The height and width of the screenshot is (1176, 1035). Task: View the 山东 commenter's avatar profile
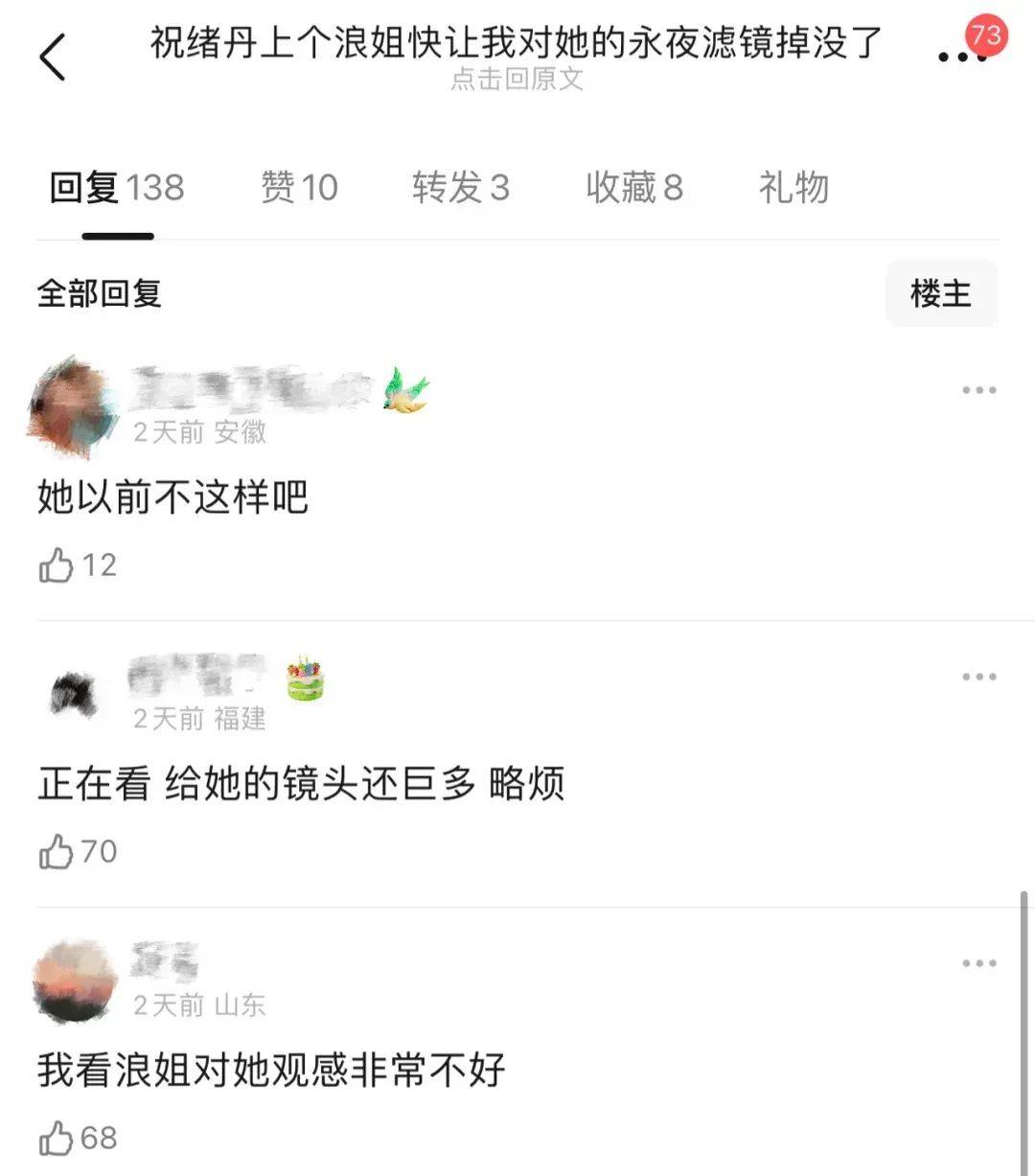[74, 980]
